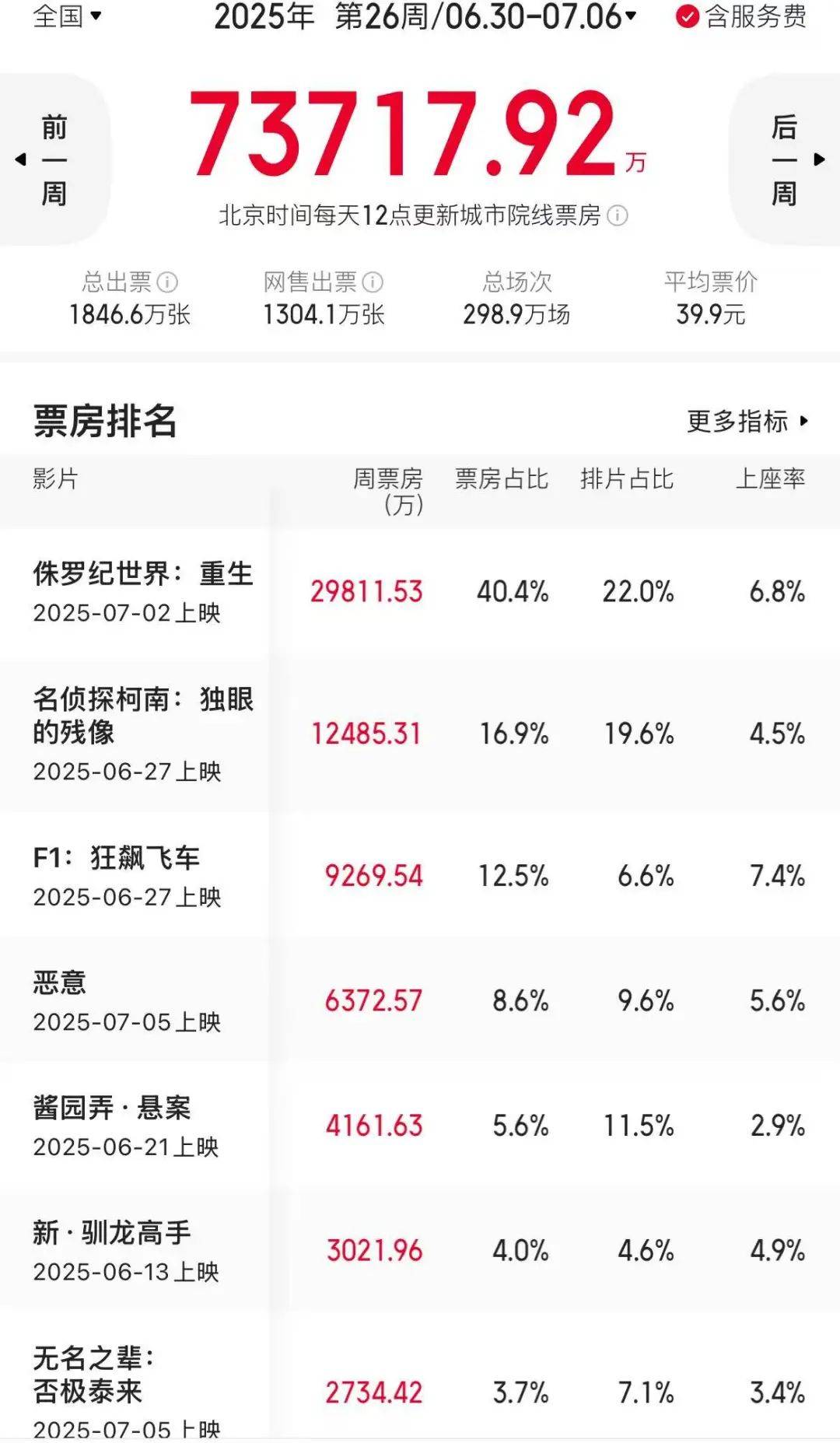View the details for 恶意
Image resolution: width=840 pixels, height=1443 pixels.
420,1000
